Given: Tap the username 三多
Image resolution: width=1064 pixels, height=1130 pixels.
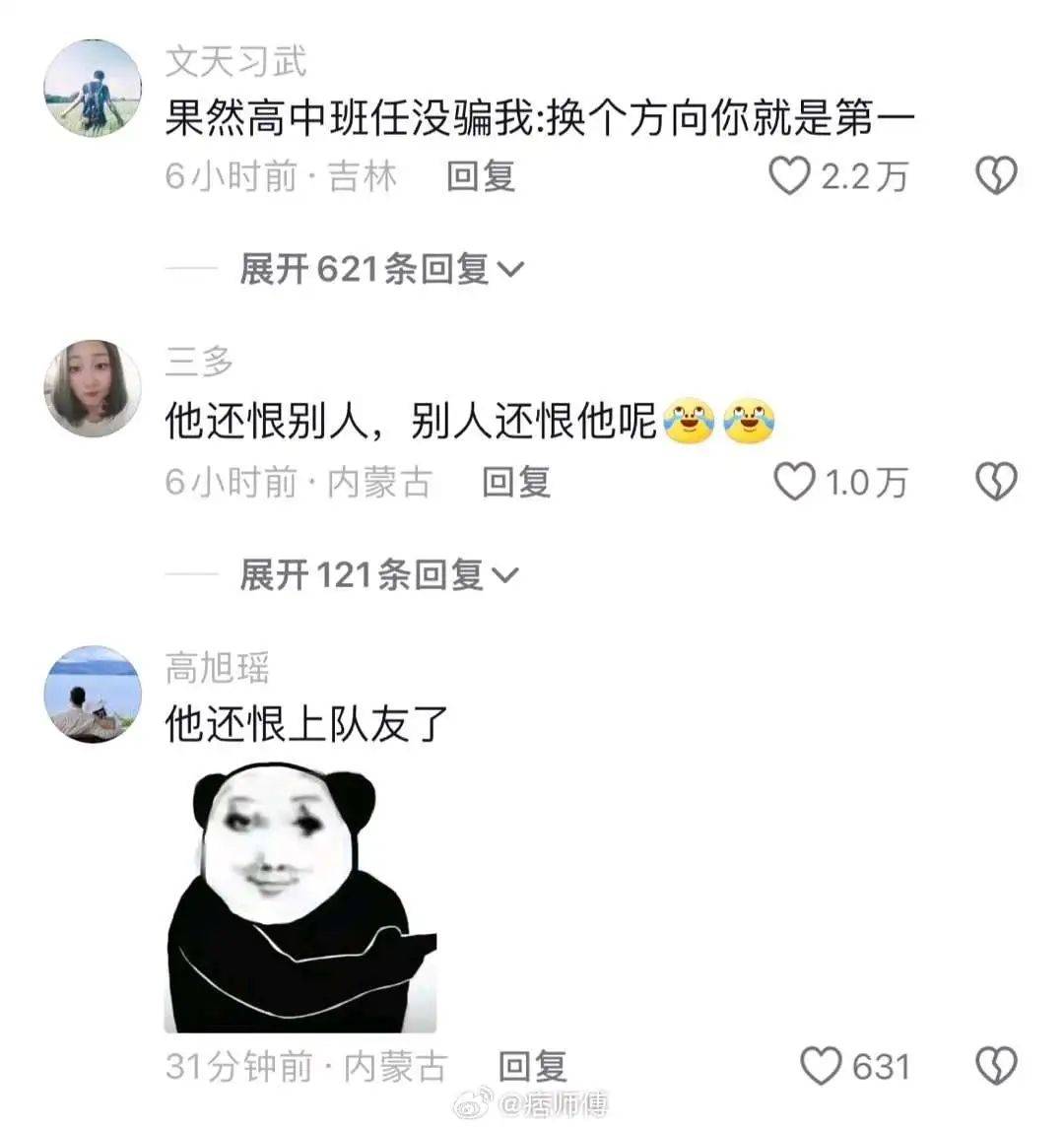Looking at the screenshot, I should tap(199, 362).
